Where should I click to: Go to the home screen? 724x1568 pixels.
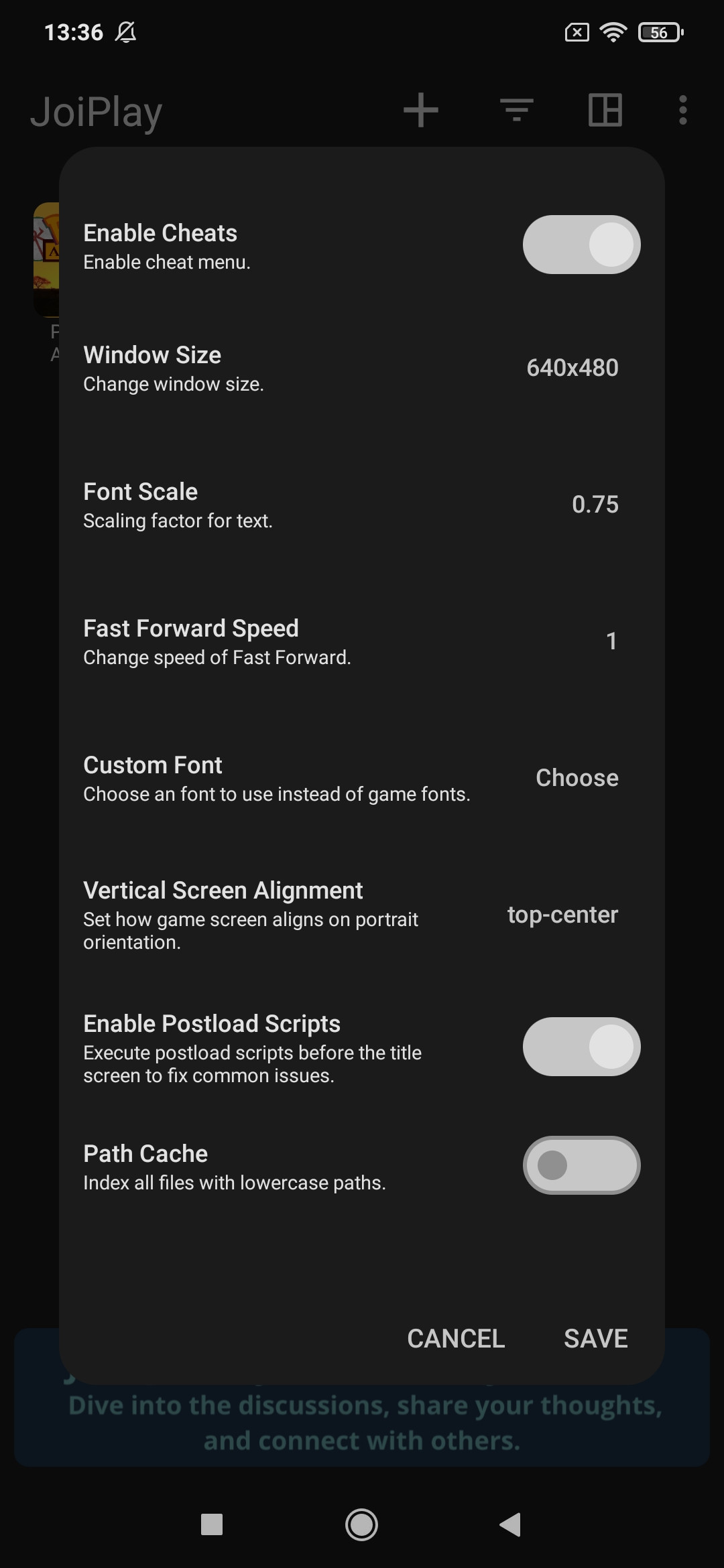[x=361, y=1524]
